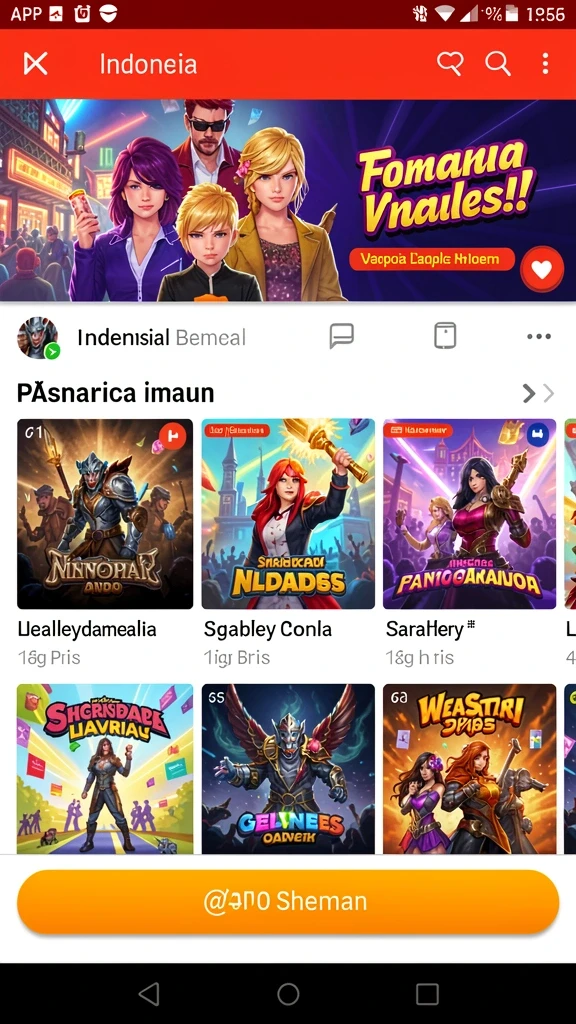
Task: Tap the heart icon in the app bar
Action: pyautogui.click(x=450, y=63)
